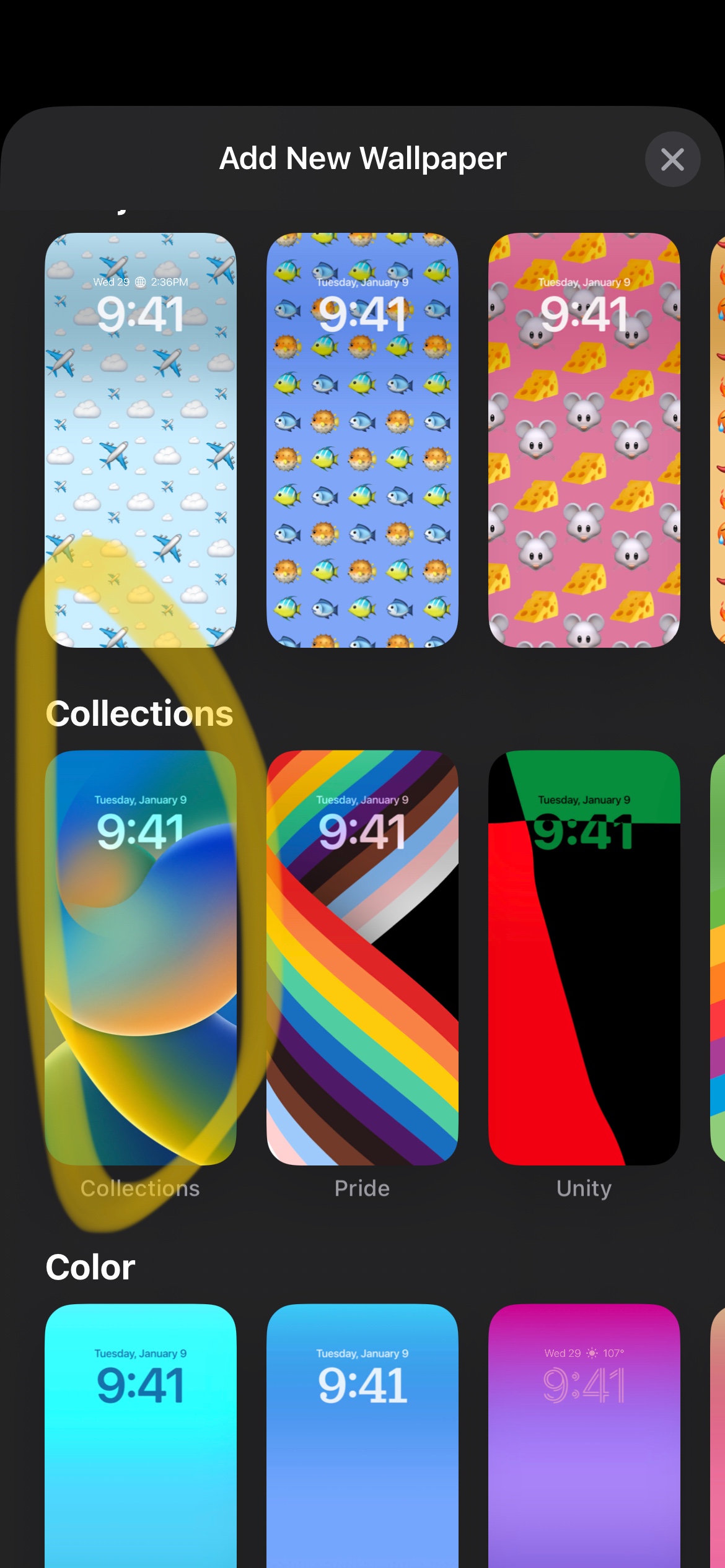Screen dimensions: 725x1568
Task: Select the cyan color wallpaper
Action: tap(141, 1437)
